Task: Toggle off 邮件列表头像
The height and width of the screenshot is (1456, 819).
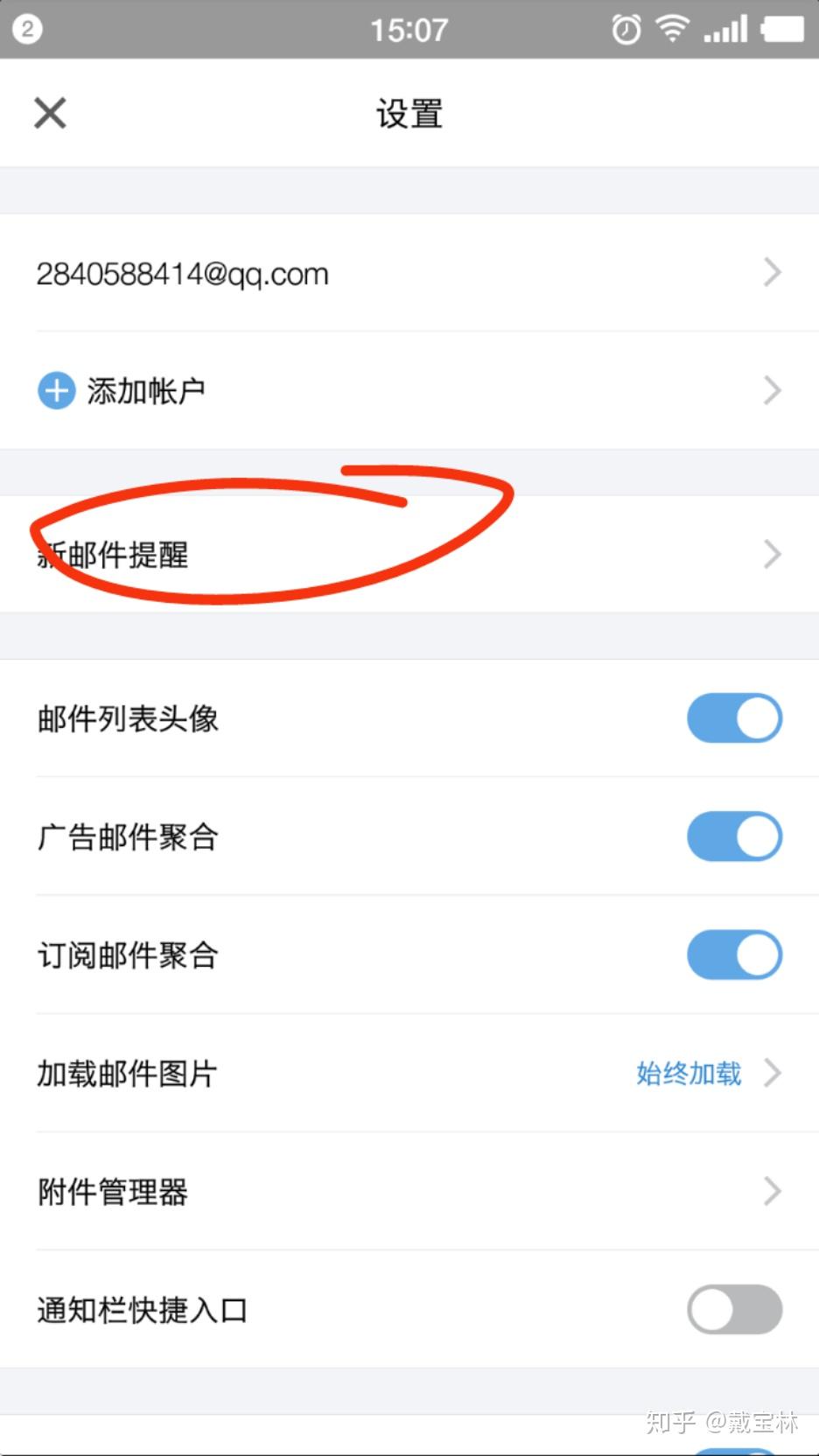Action: 733,718
